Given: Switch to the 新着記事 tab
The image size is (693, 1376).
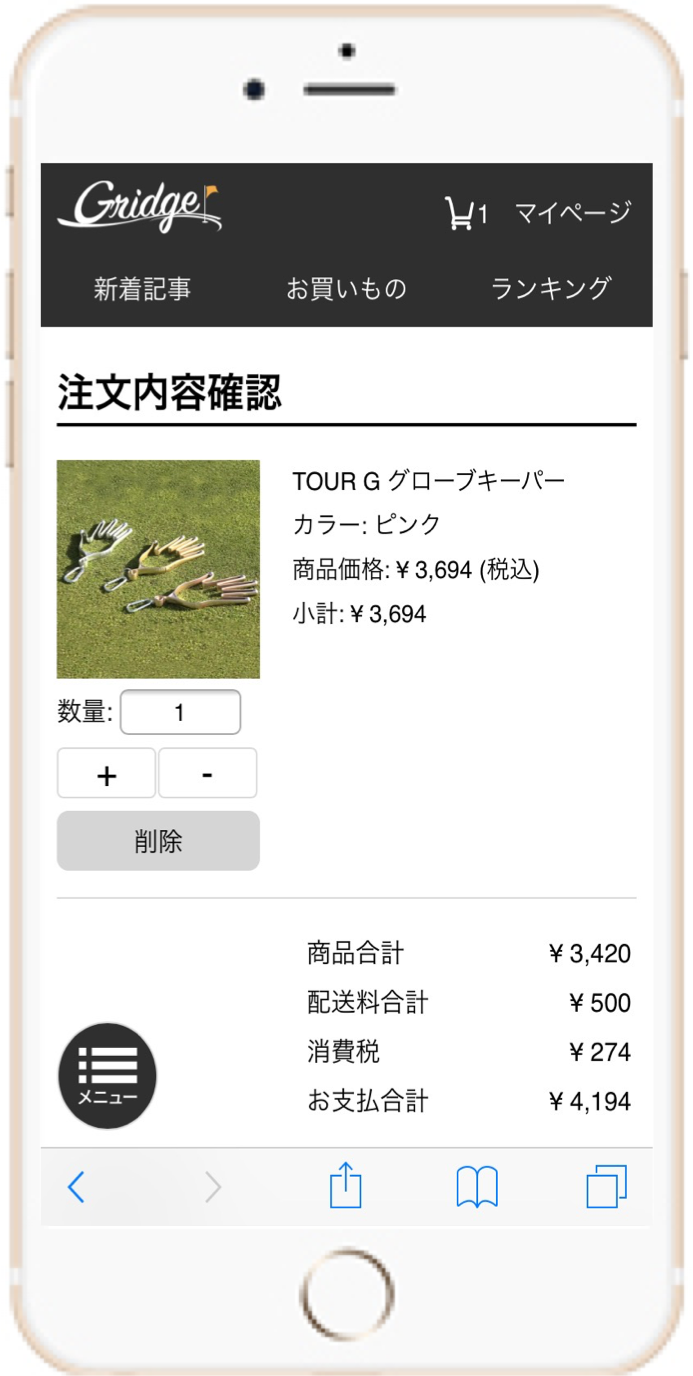Looking at the screenshot, I should (x=142, y=289).
